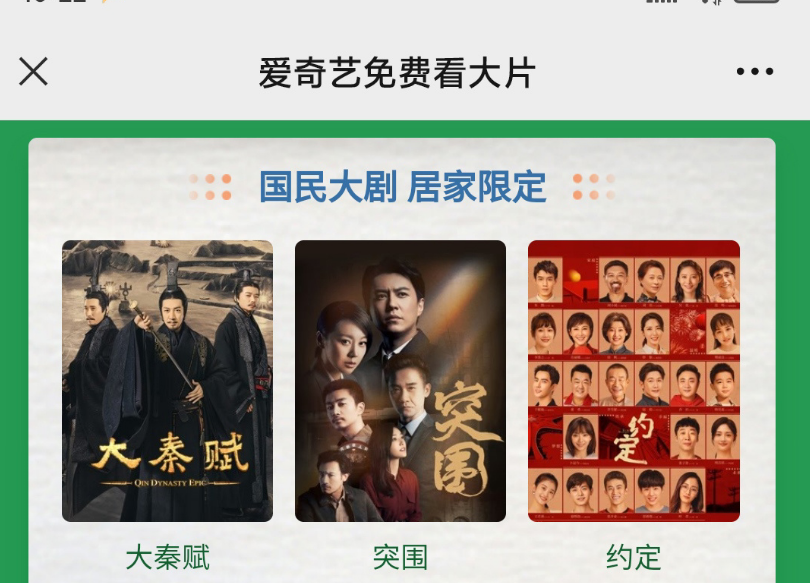
Task: Open the 大秦赋 drama poster
Action: point(167,381)
